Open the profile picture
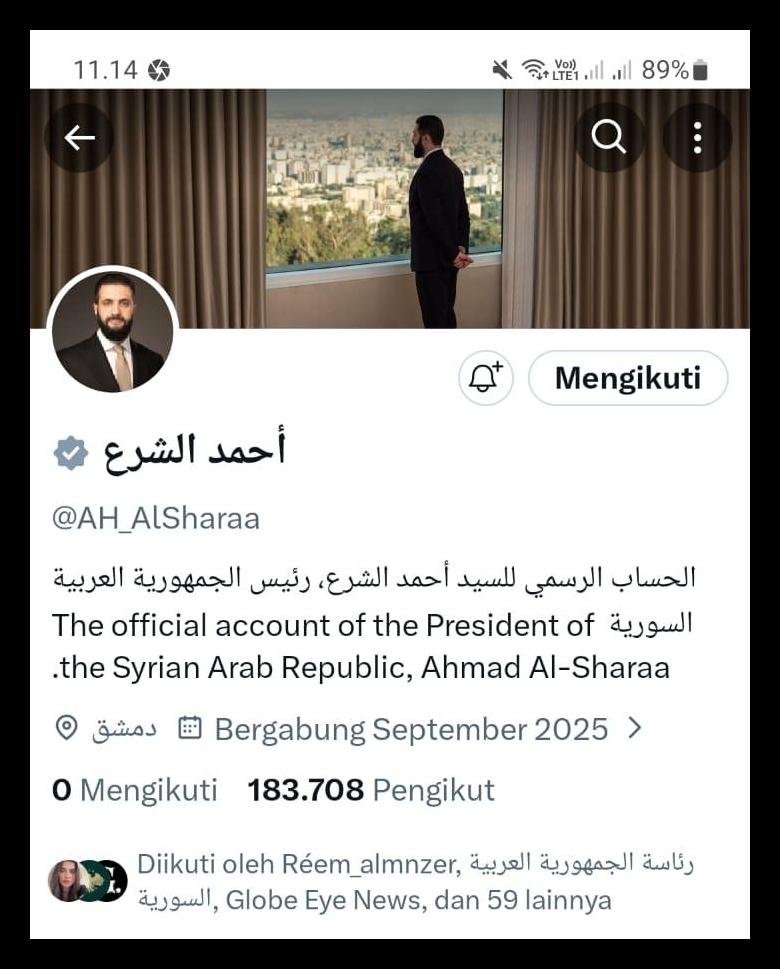 pos(112,332)
